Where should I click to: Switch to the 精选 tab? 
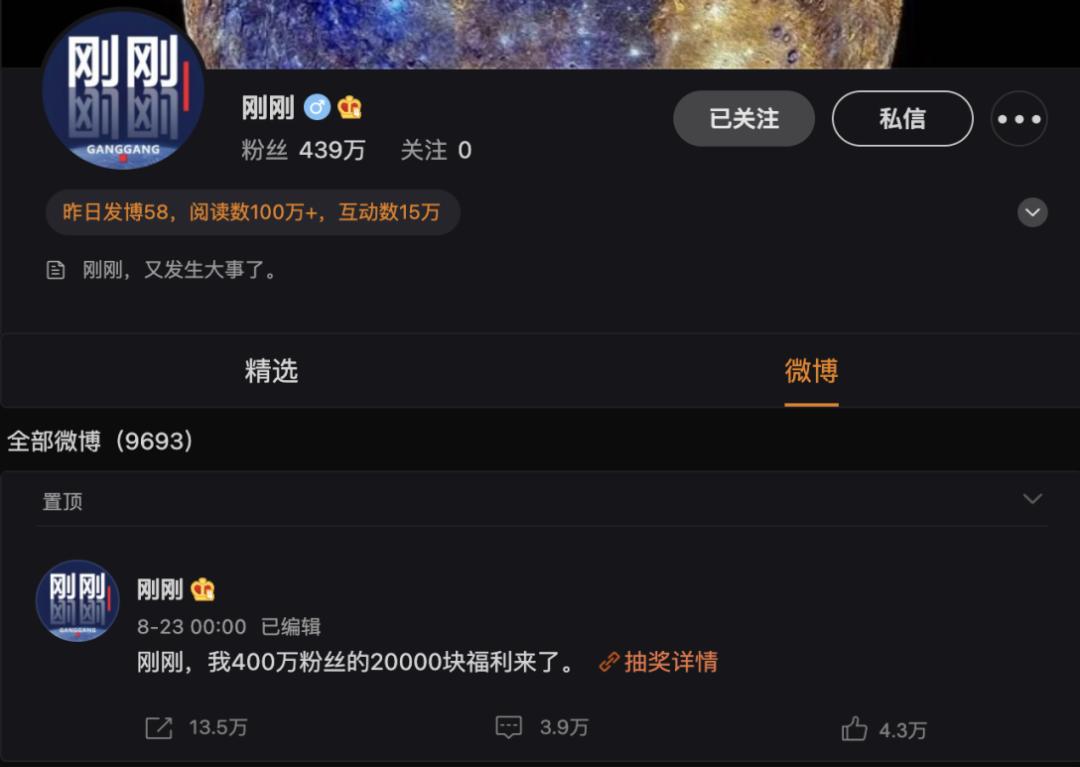tap(271, 371)
